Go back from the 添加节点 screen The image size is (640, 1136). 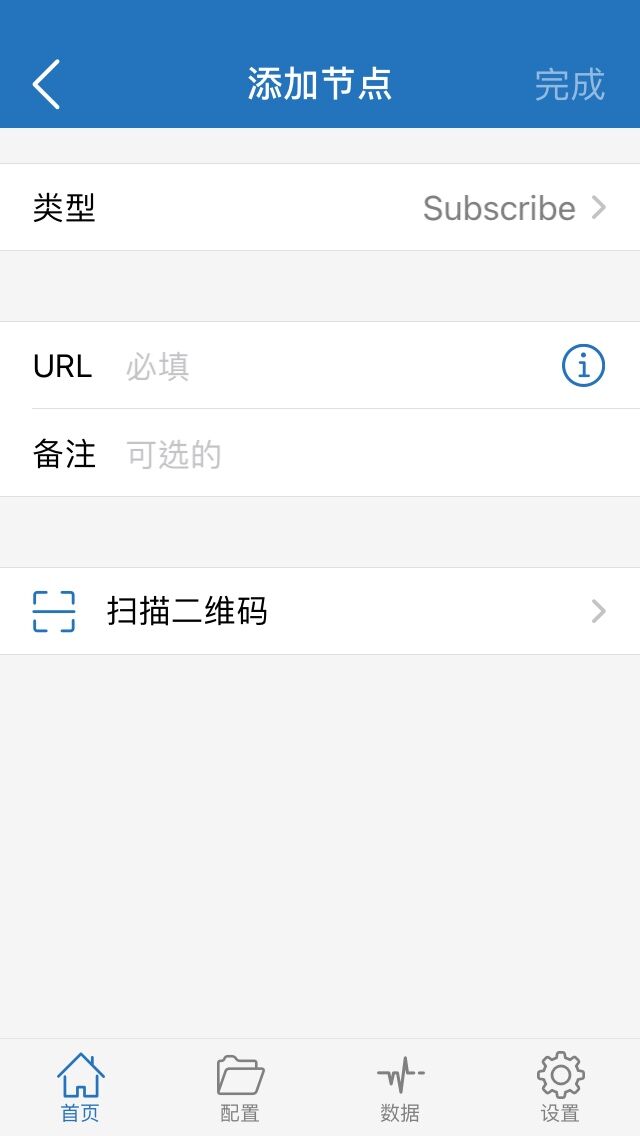pyautogui.click(x=46, y=84)
